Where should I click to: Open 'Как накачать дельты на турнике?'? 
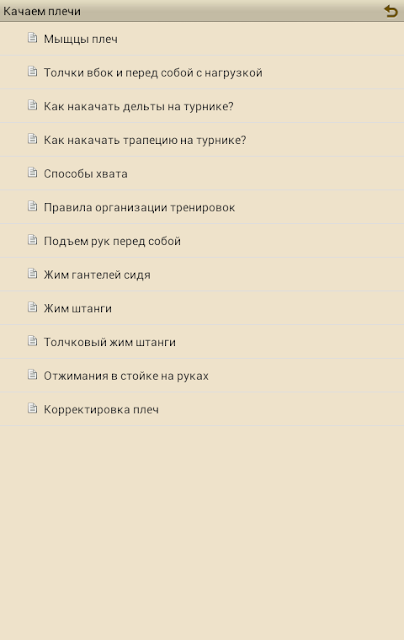[x=202, y=106]
